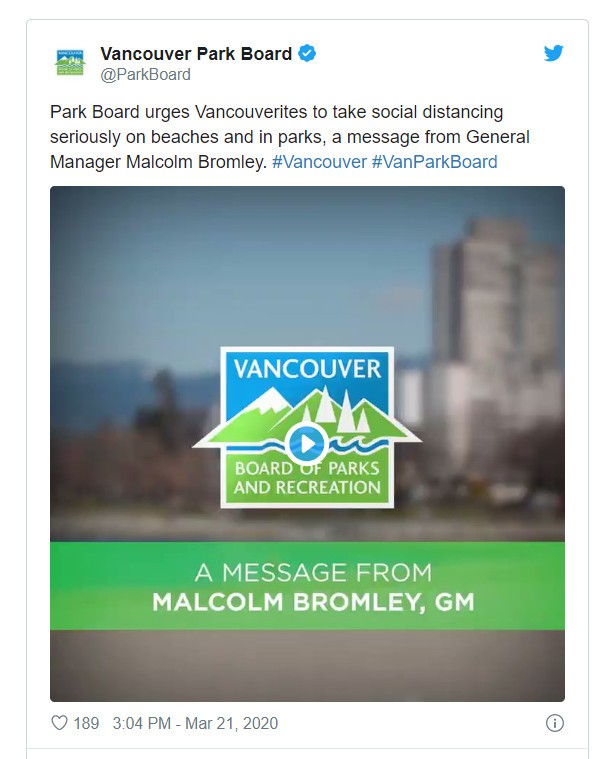Screen dimensions: 600x759
Task: Open the #VanParkBoard hashtag
Action: [434, 161]
